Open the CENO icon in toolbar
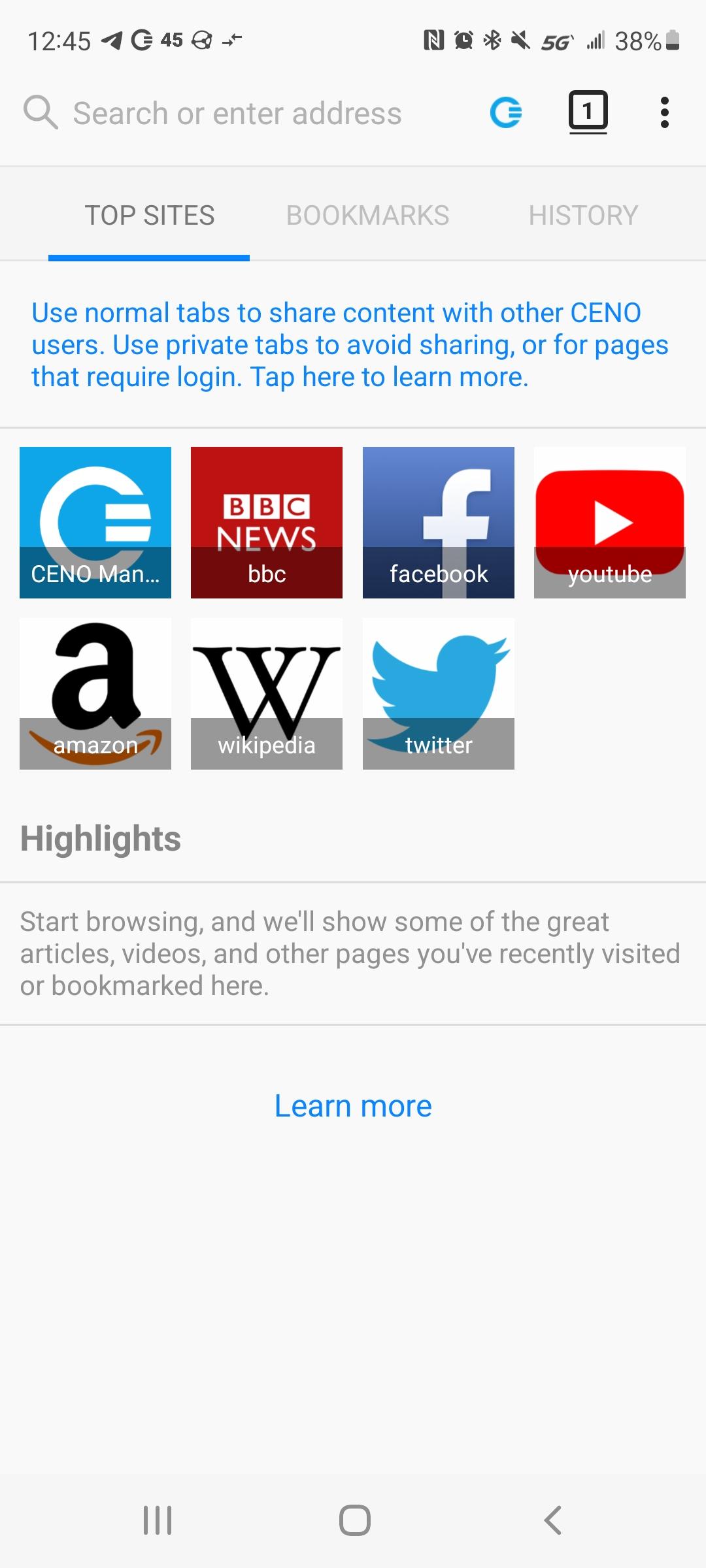Screen dimensions: 706x1568 click(x=506, y=113)
